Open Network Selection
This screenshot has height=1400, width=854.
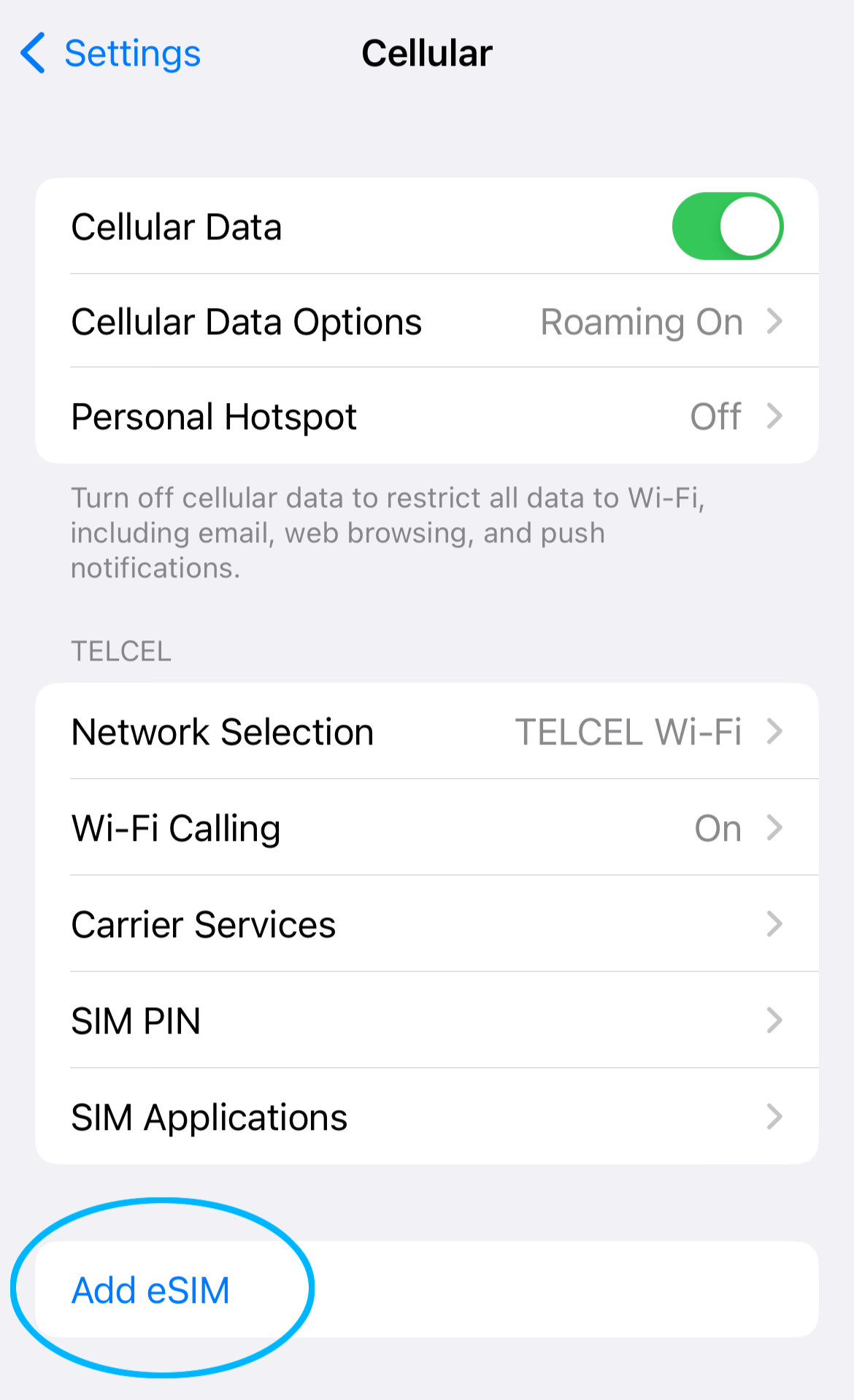click(426, 731)
